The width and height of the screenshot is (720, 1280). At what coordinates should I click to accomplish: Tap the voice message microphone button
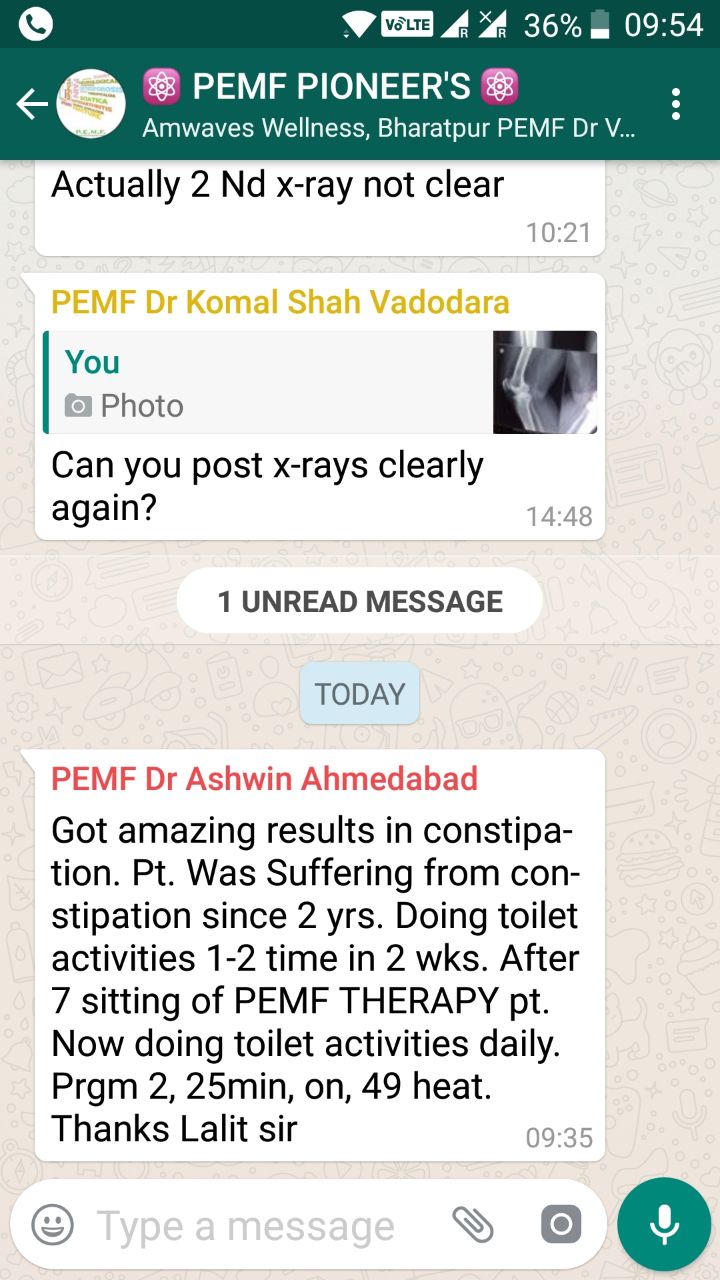tap(664, 1224)
